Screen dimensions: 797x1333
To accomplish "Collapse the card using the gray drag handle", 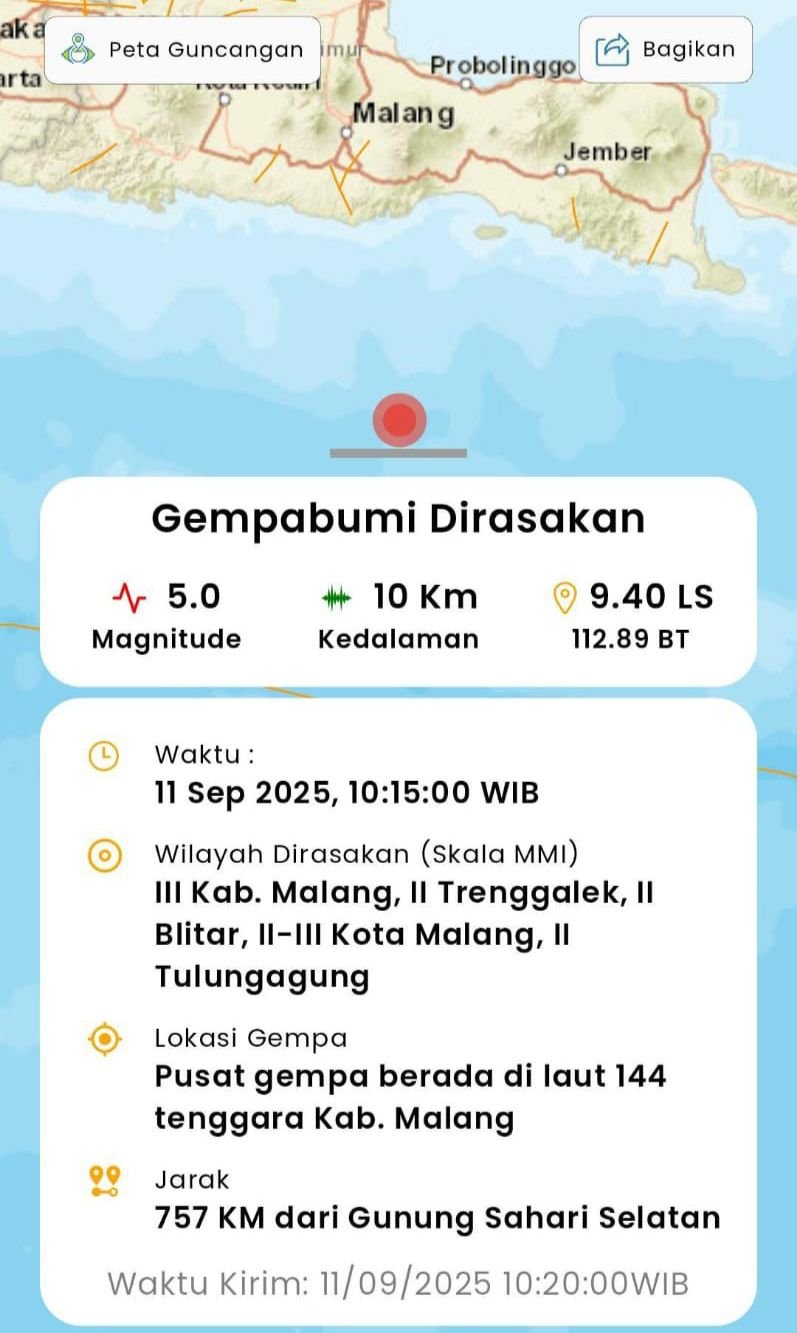I will [398, 450].
